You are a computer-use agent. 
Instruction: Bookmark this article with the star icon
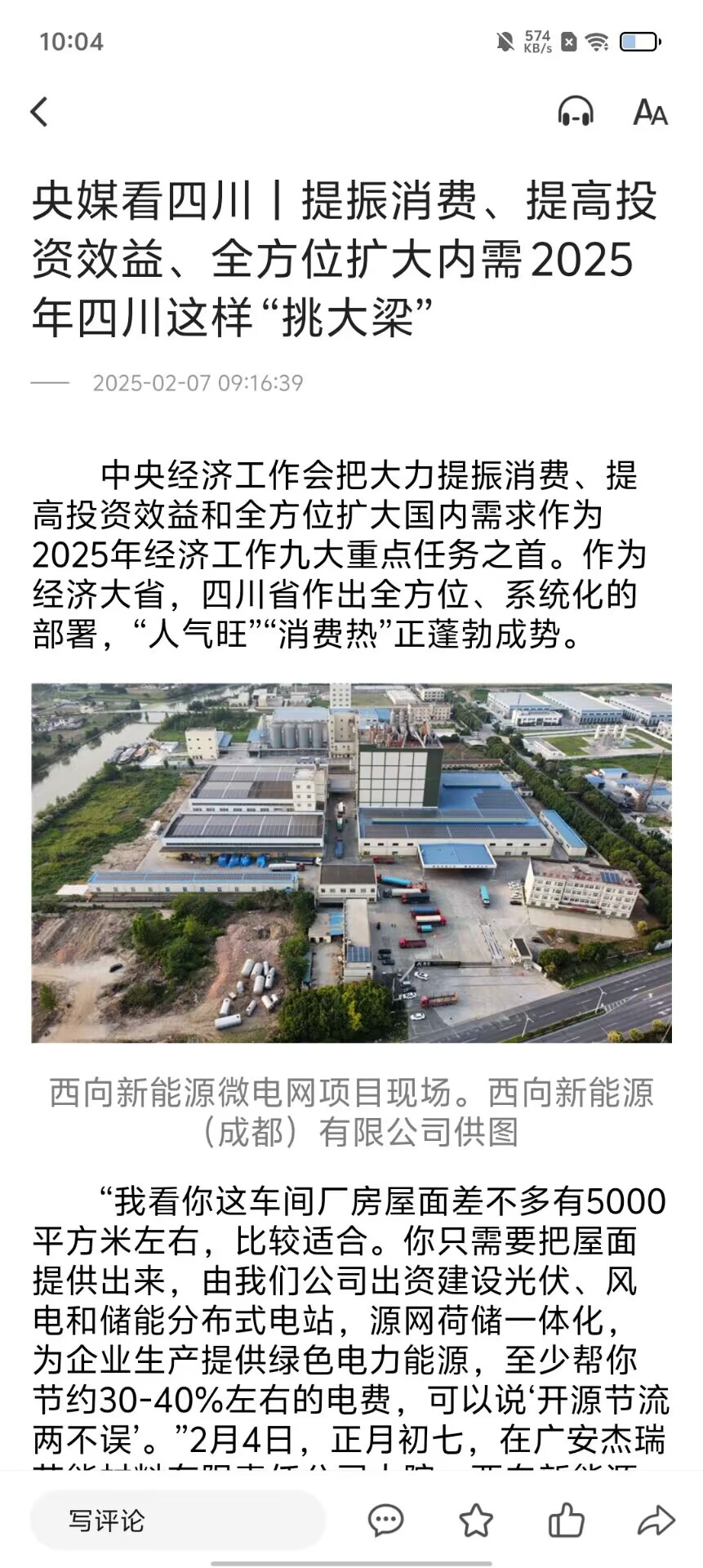point(475,1520)
